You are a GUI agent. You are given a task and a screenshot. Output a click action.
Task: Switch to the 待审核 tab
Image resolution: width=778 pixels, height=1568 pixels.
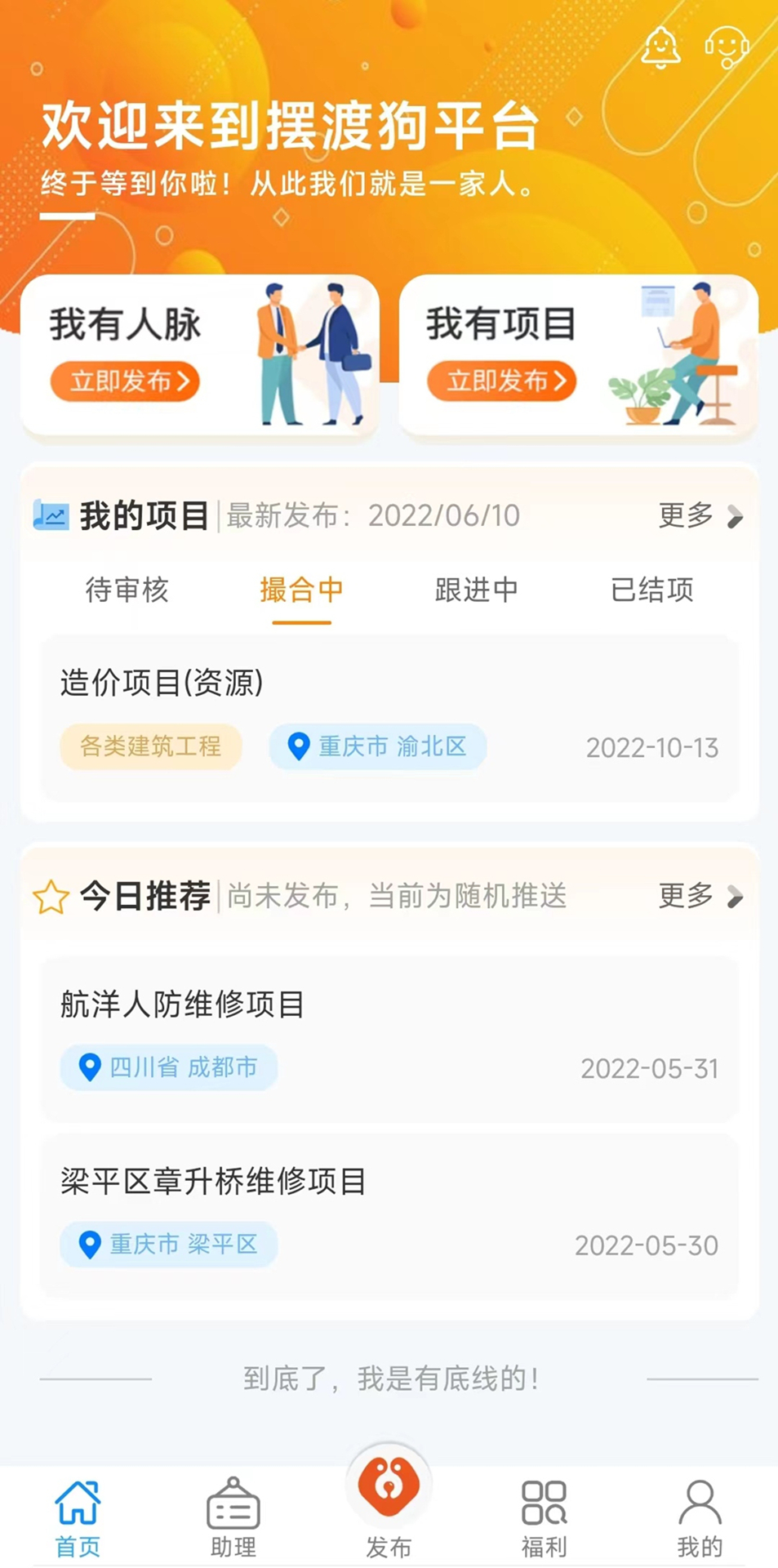point(127,590)
